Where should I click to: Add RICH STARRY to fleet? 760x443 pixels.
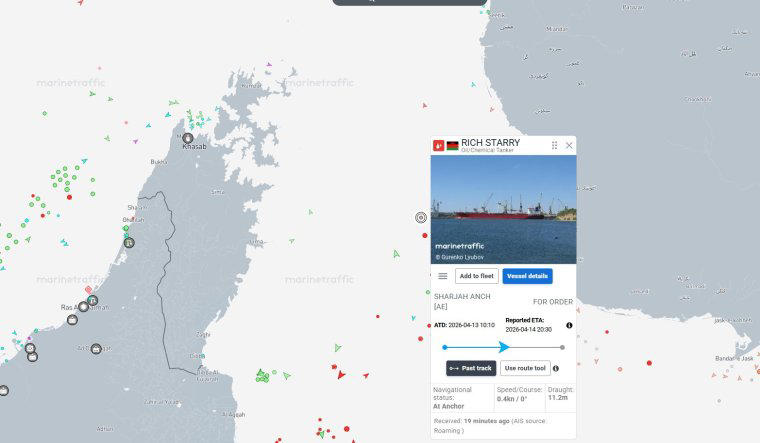(477, 276)
